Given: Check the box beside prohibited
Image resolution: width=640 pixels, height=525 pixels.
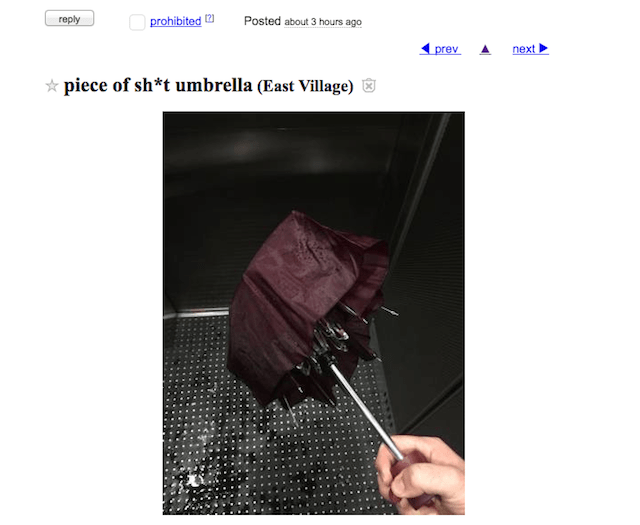Looking at the screenshot, I should [137, 22].
